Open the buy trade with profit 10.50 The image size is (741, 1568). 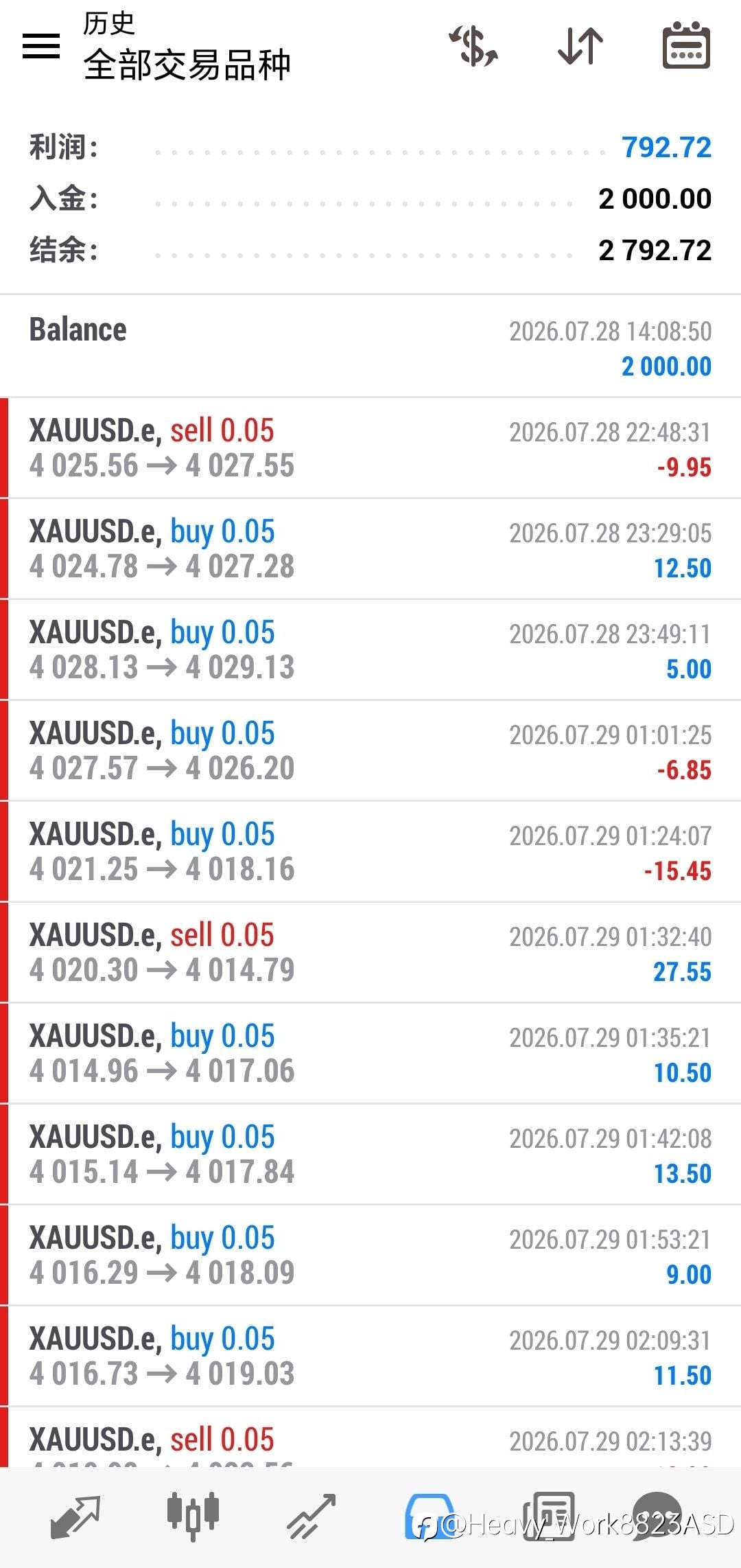tap(370, 1053)
